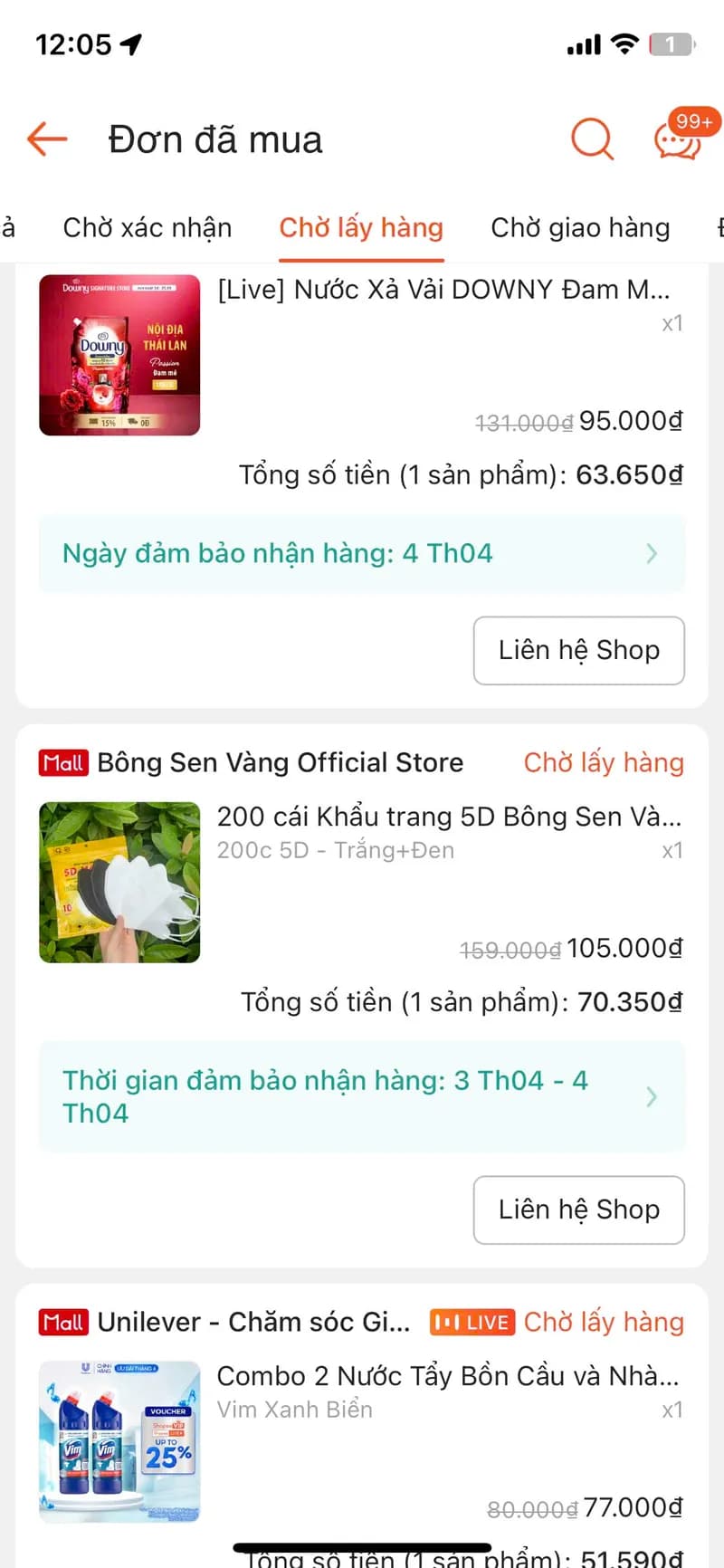Tap the LIVE badge next to Unilever
The image size is (724, 1568).
pyautogui.click(x=472, y=1322)
